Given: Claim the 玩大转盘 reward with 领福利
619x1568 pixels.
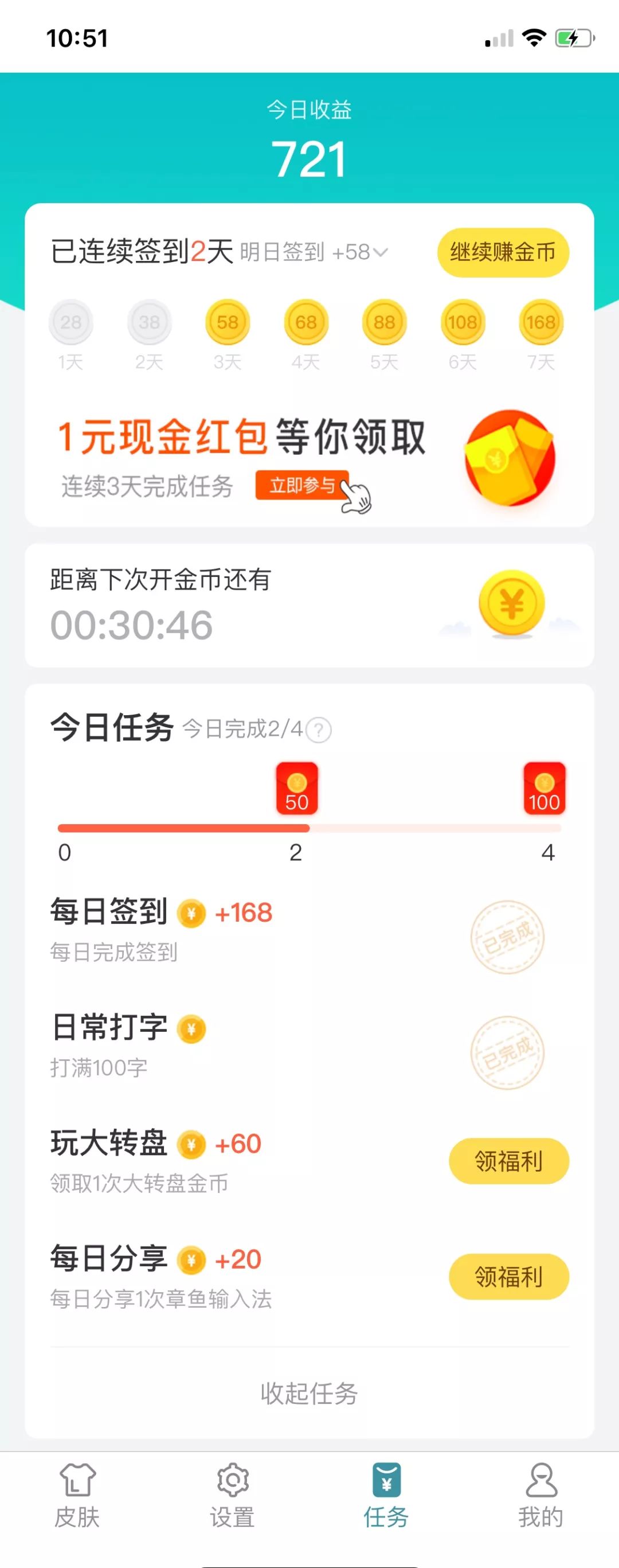Looking at the screenshot, I should tap(508, 1161).
